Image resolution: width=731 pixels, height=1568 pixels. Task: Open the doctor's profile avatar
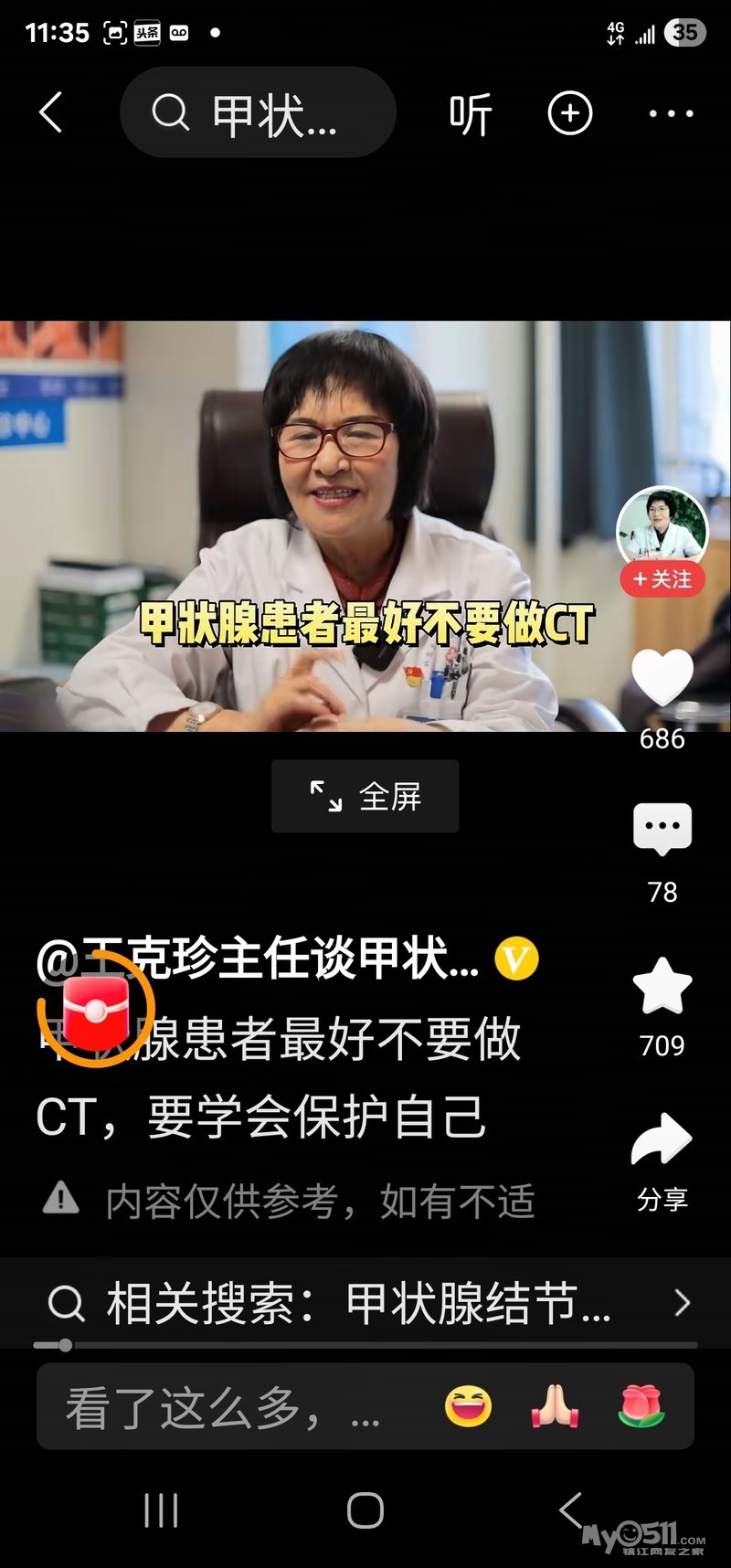(662, 527)
